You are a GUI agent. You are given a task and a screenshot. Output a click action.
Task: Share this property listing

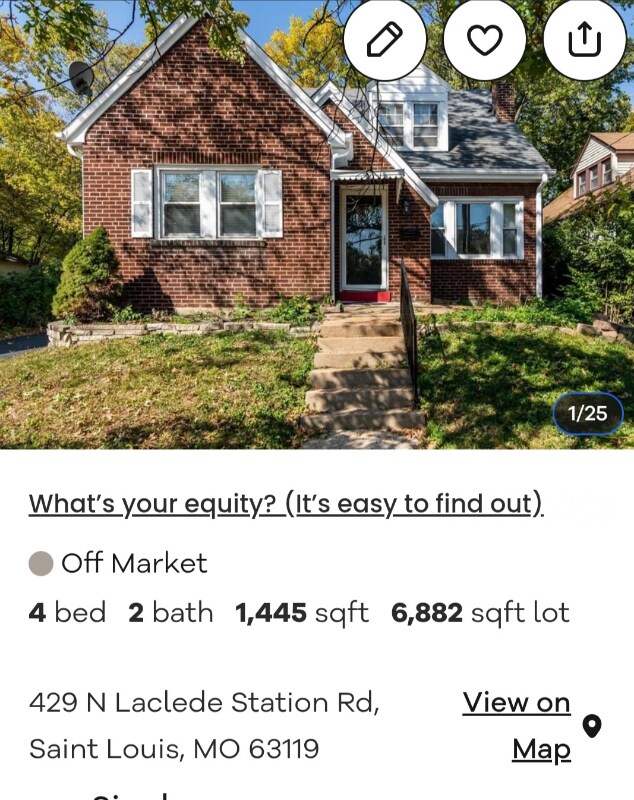[x=585, y=40]
